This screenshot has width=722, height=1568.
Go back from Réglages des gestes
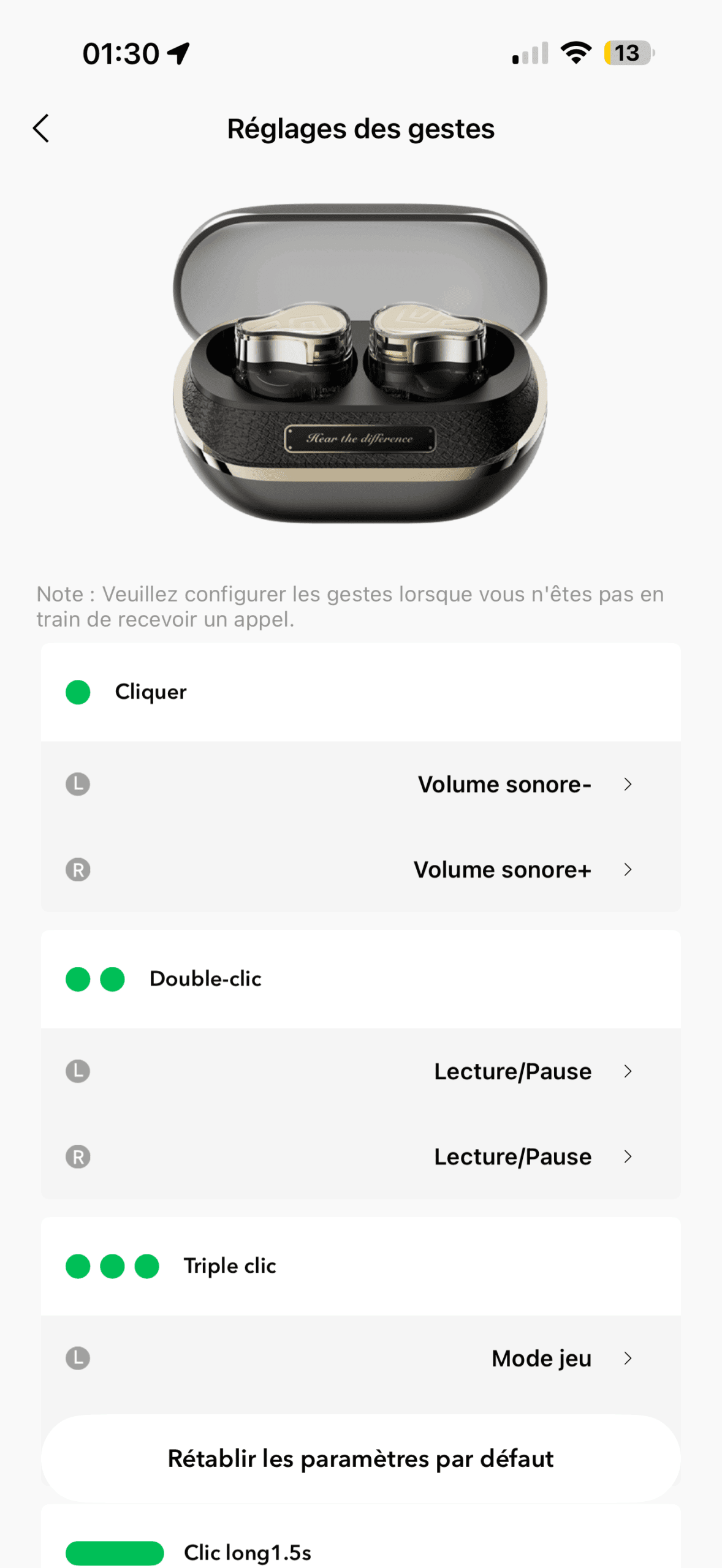coord(41,129)
